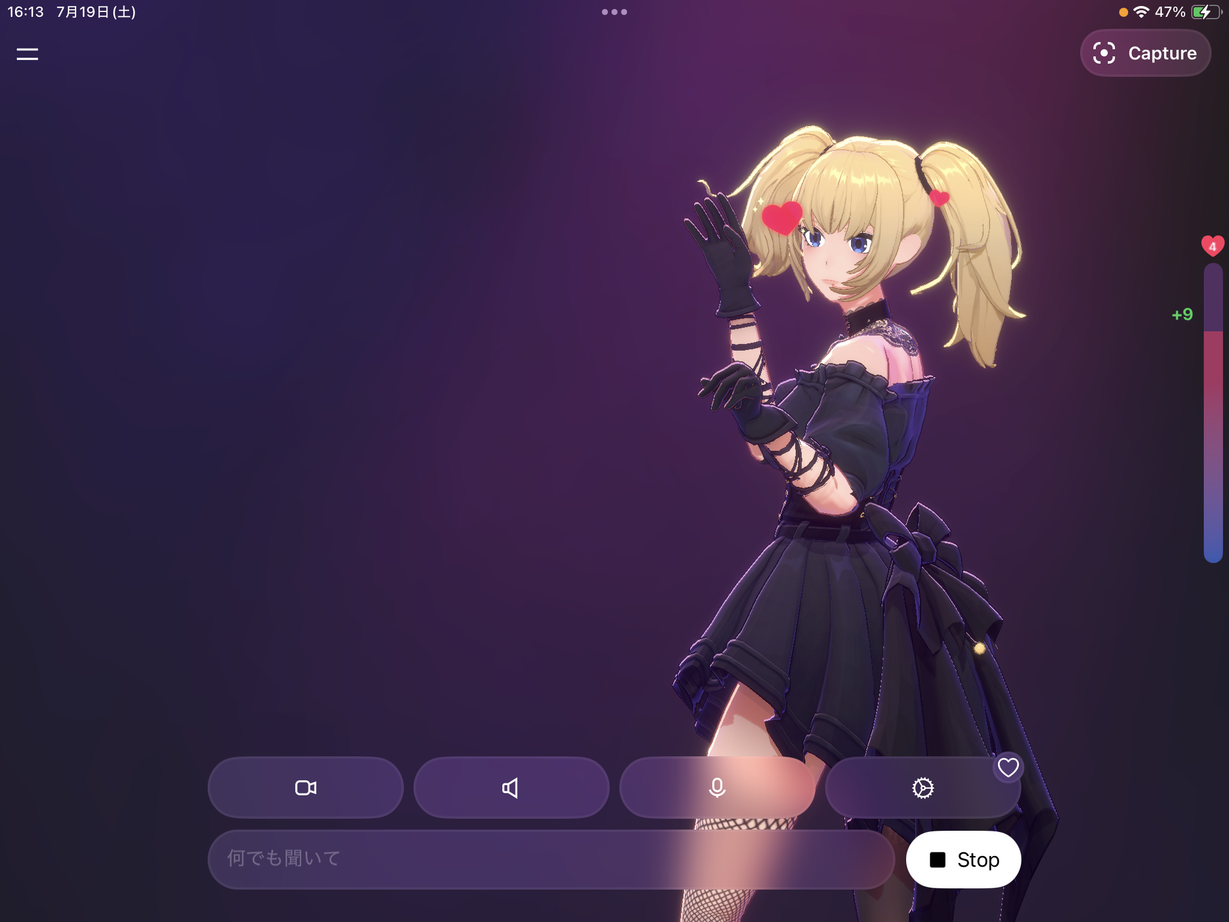The height and width of the screenshot is (922, 1229).
Task: Activate the microphone button
Action: pyautogui.click(x=717, y=788)
